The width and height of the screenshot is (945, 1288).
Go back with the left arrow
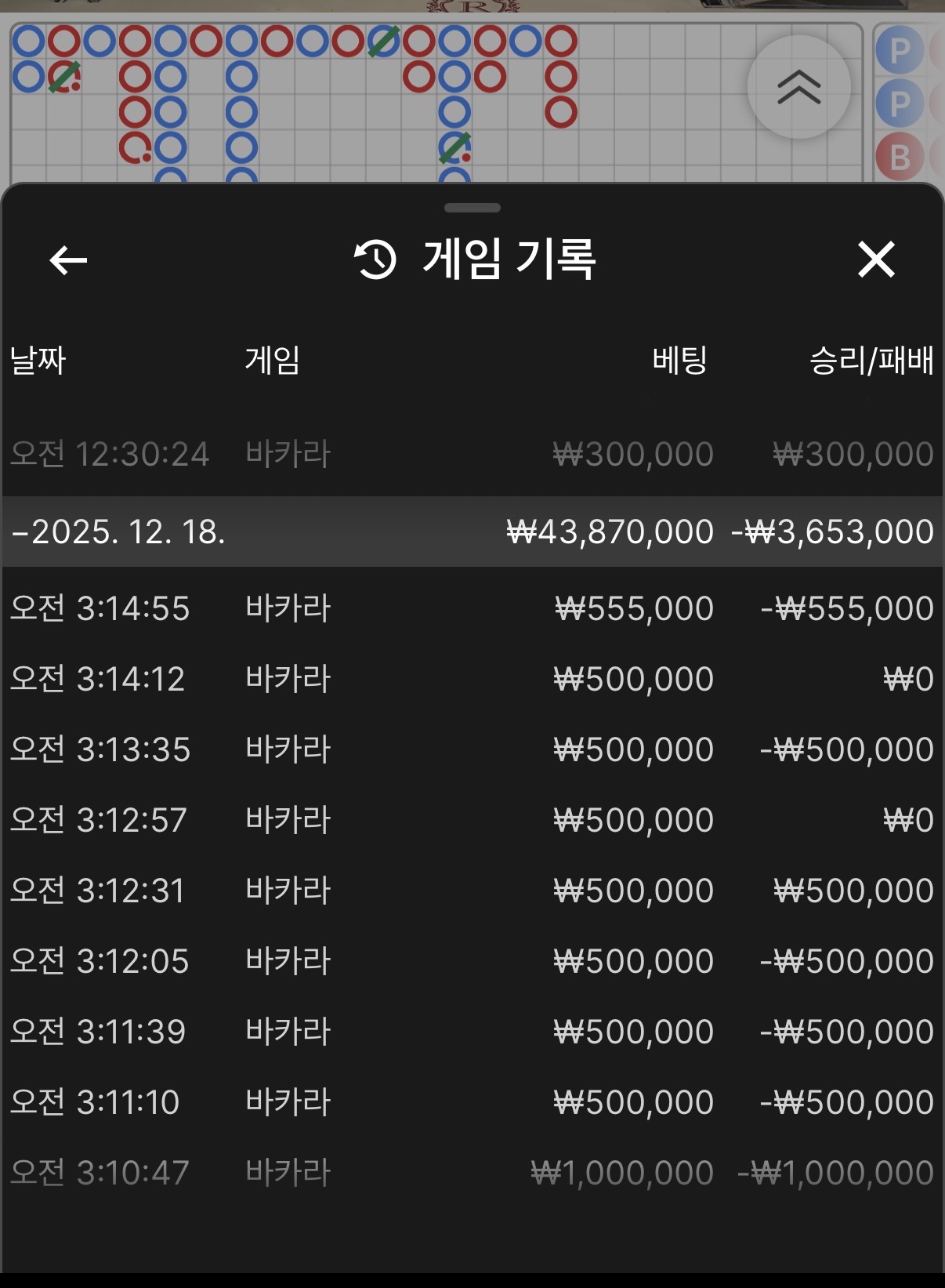(x=68, y=260)
